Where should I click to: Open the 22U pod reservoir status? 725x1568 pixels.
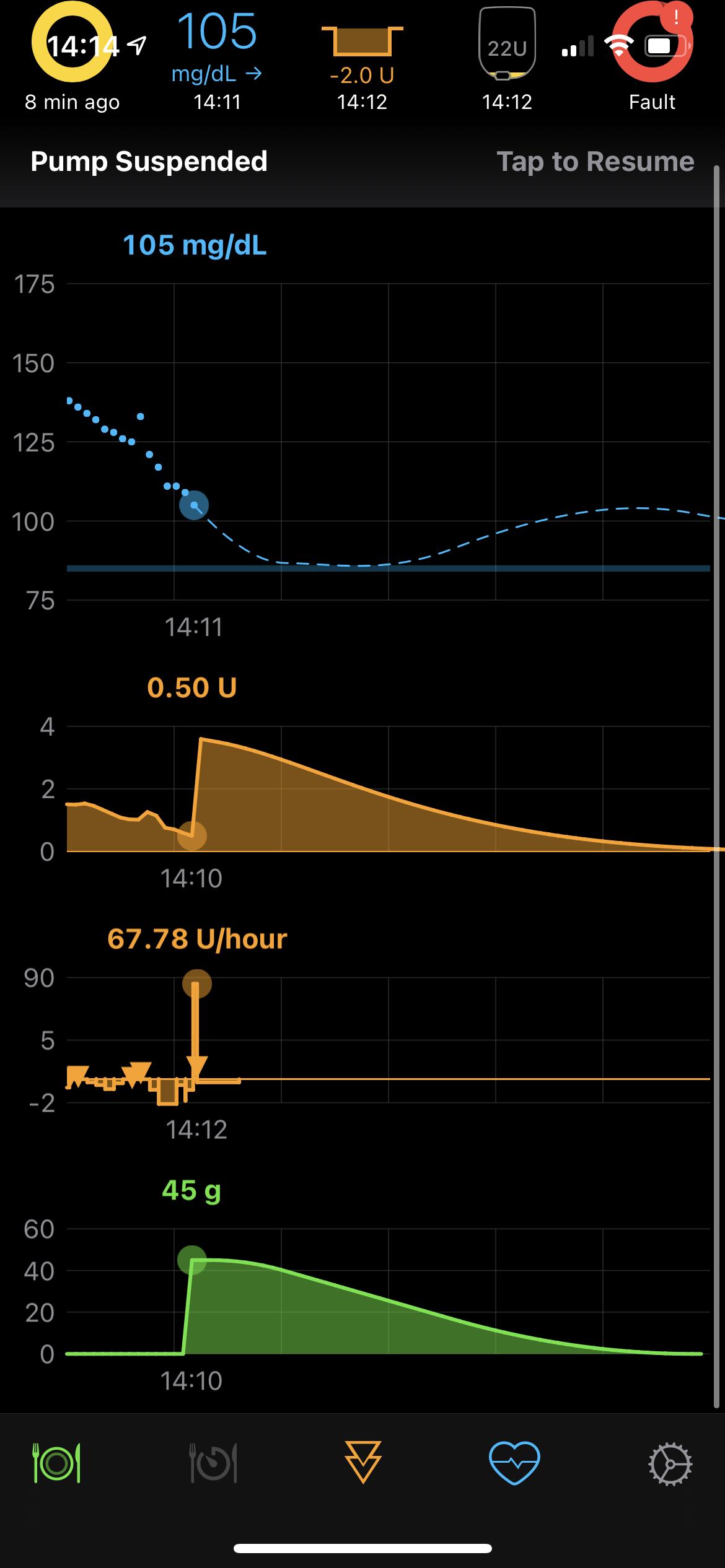click(x=507, y=56)
